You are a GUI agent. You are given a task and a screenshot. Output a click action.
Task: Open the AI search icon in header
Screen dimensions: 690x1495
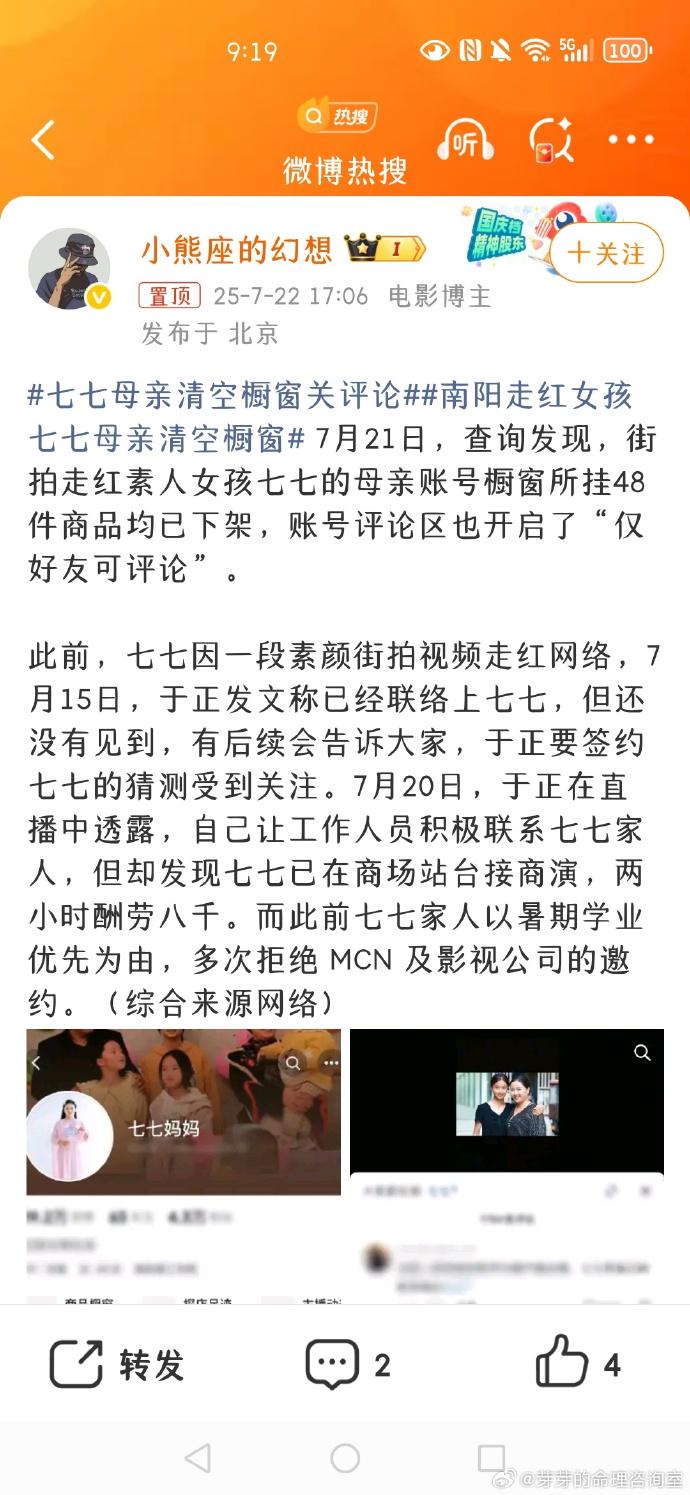[x=551, y=141]
